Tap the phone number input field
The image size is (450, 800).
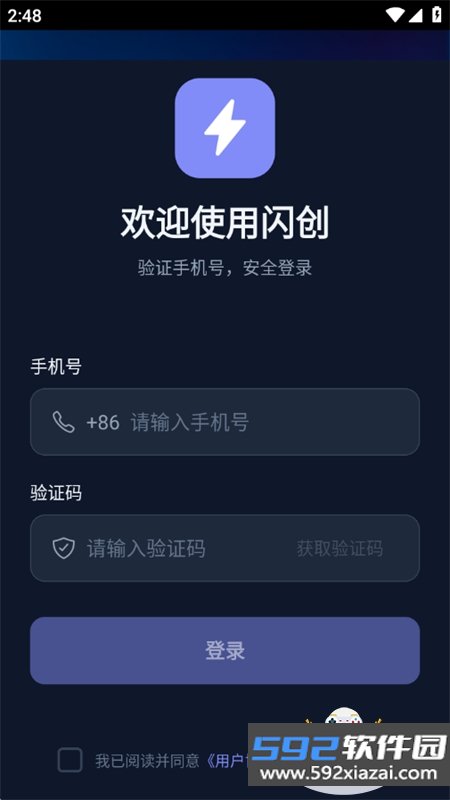[224, 422]
